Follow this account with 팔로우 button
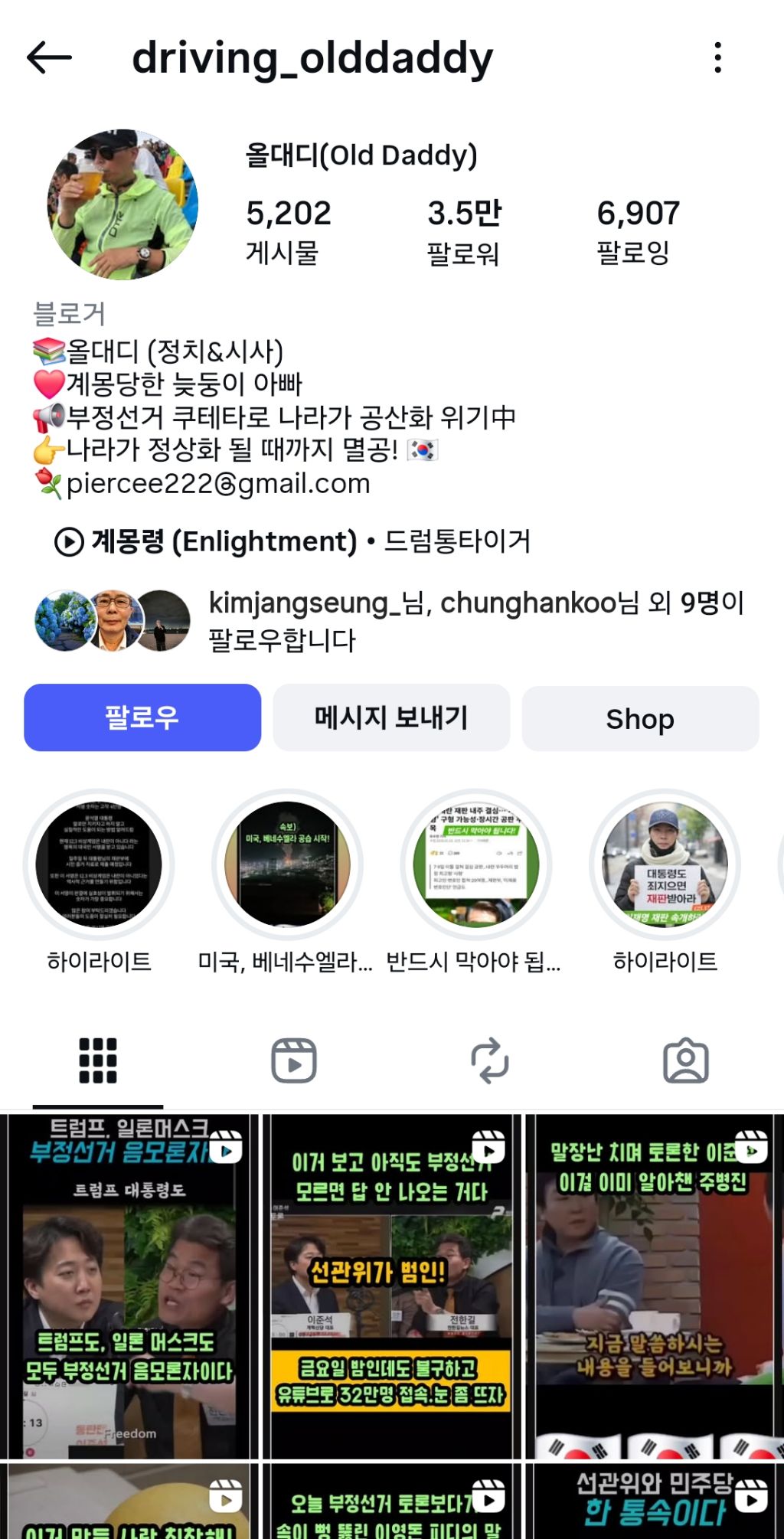Viewport: 784px width, 1539px height. [x=142, y=717]
